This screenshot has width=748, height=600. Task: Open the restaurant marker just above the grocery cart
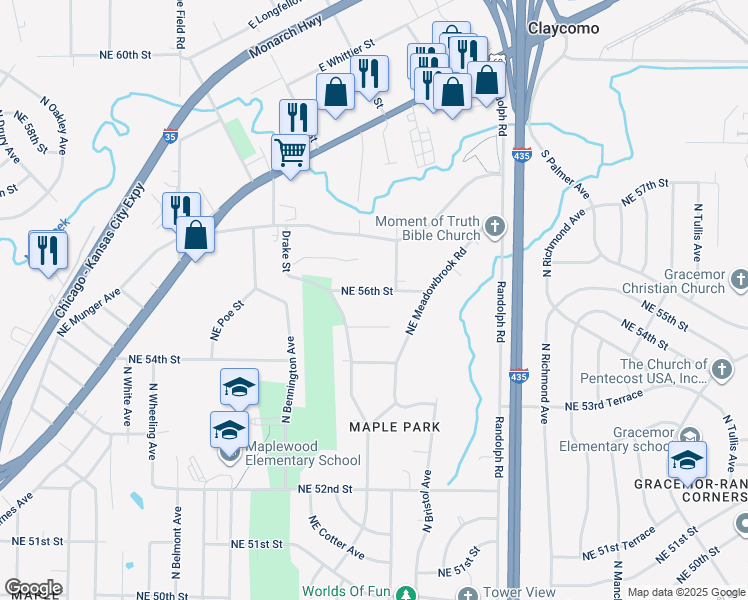pos(298,117)
